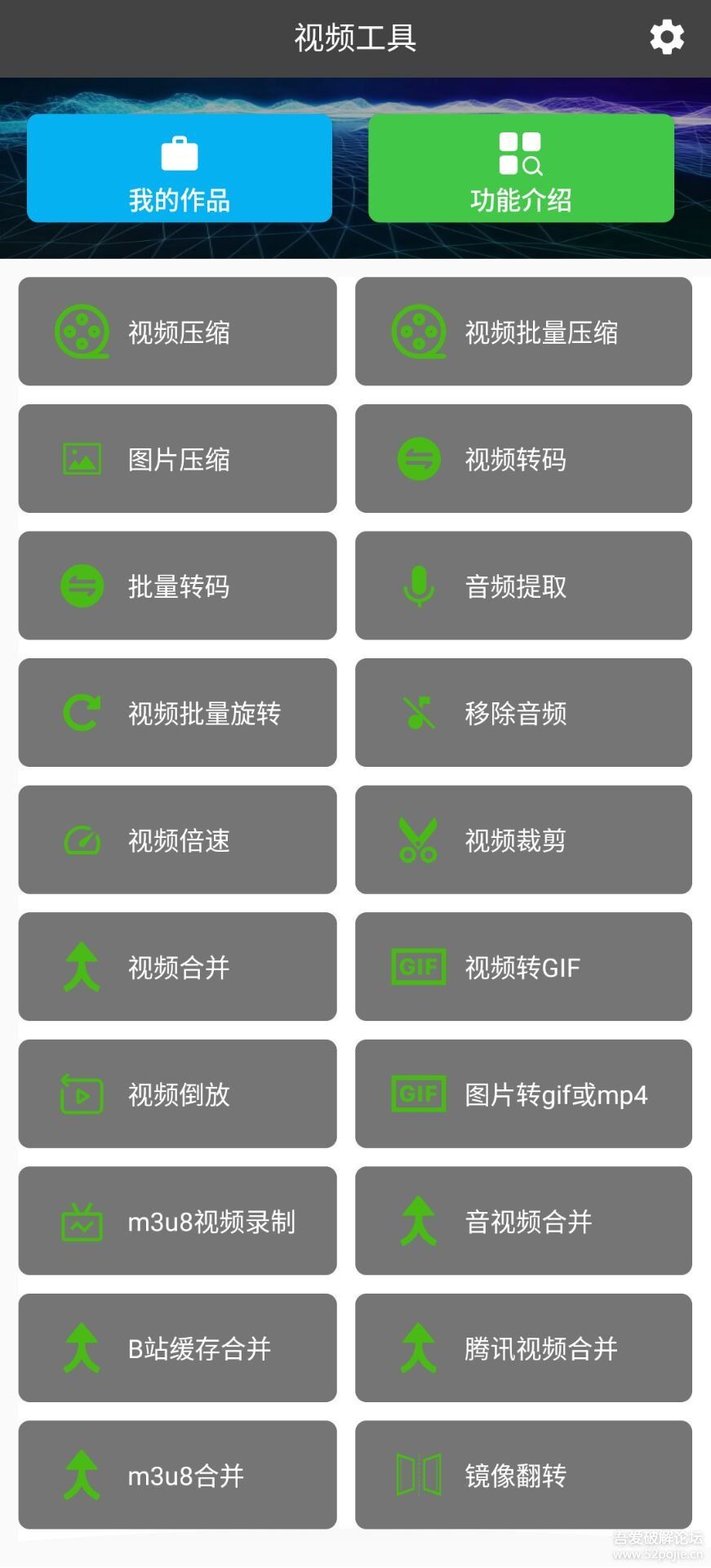The height and width of the screenshot is (1568, 711).
Task: Open 视频倒放 reverse video
Action: pos(177,1094)
